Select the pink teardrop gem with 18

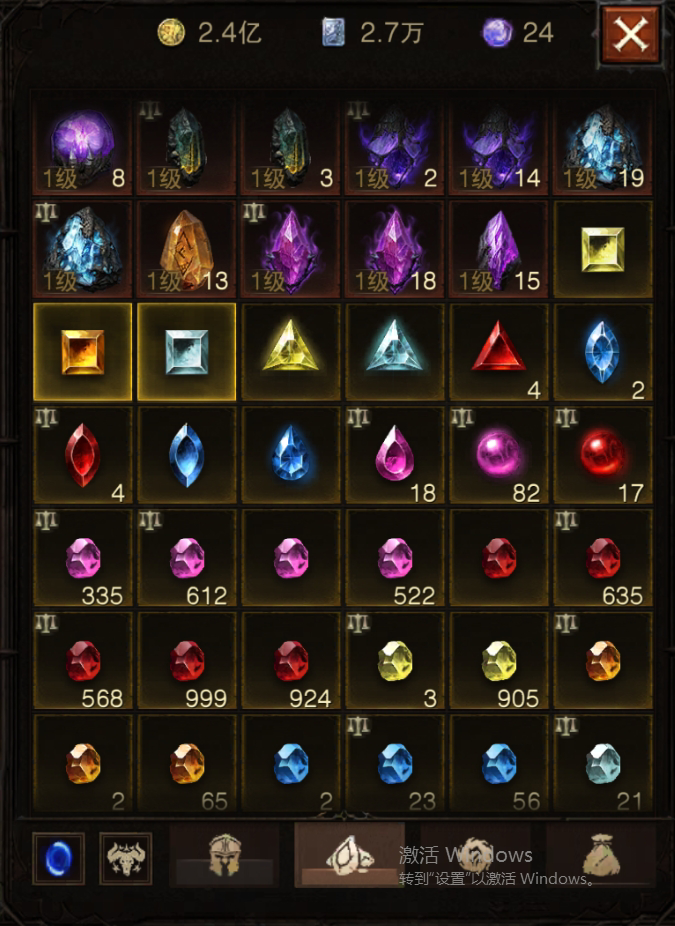click(x=394, y=454)
